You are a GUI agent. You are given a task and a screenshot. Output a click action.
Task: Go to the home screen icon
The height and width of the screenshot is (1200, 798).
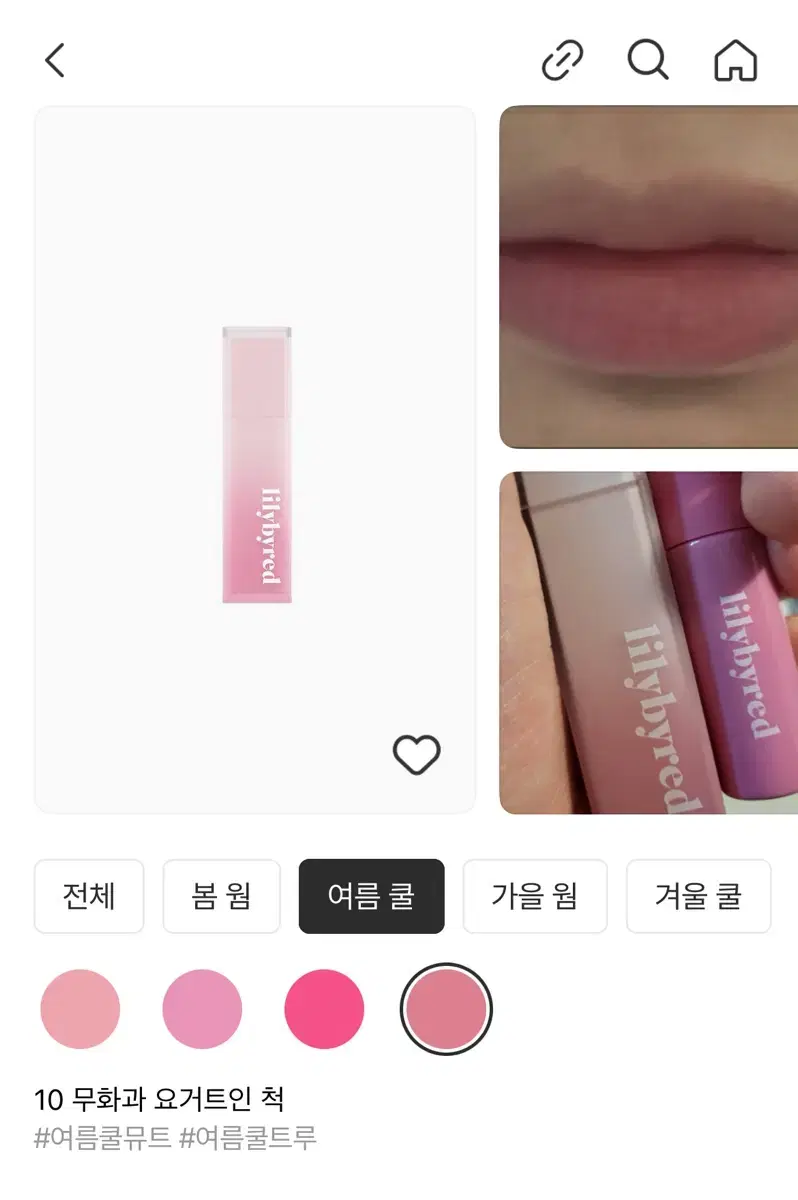735,60
